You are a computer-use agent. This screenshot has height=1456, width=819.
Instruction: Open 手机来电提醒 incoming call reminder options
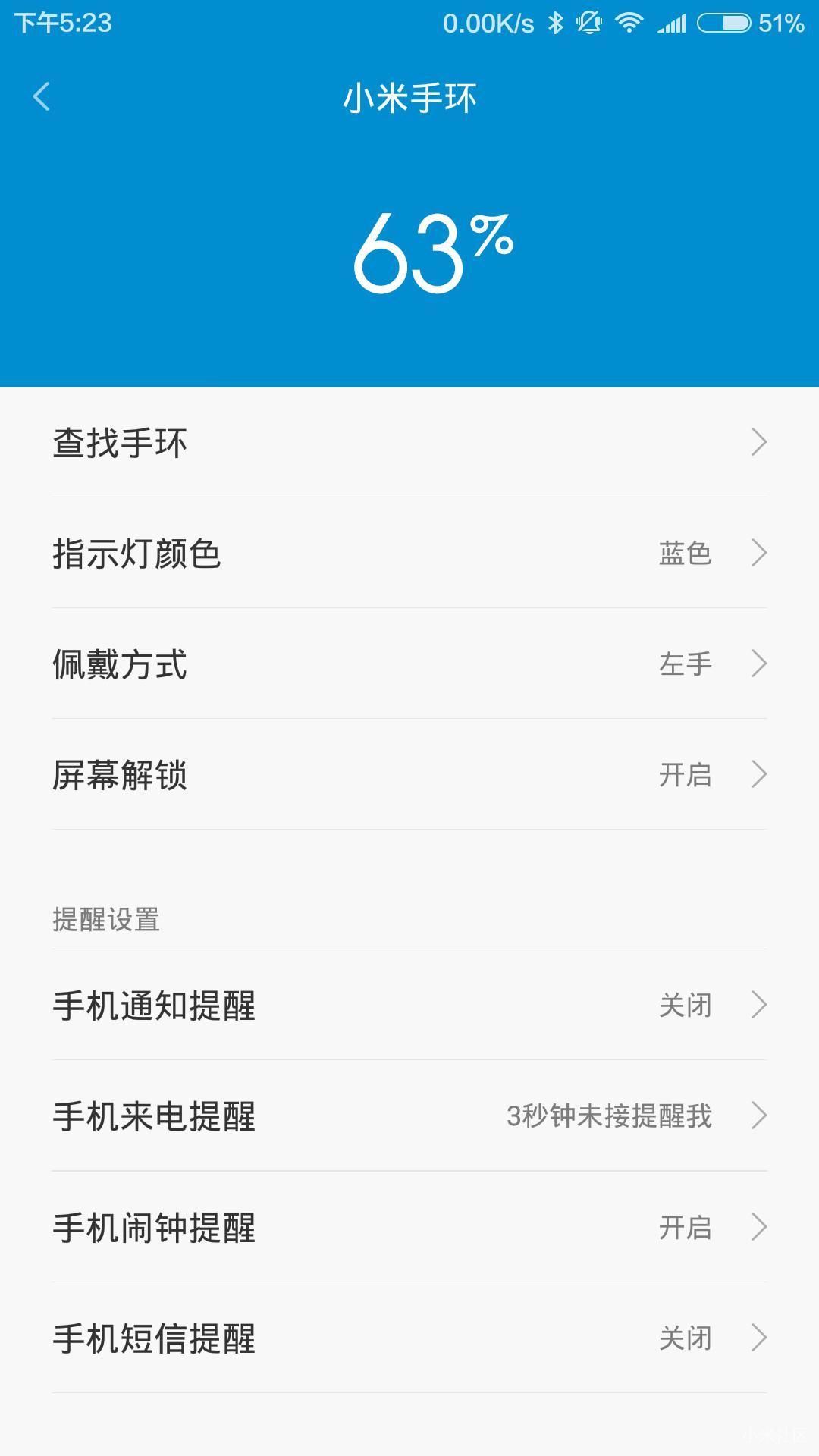[x=409, y=1116]
